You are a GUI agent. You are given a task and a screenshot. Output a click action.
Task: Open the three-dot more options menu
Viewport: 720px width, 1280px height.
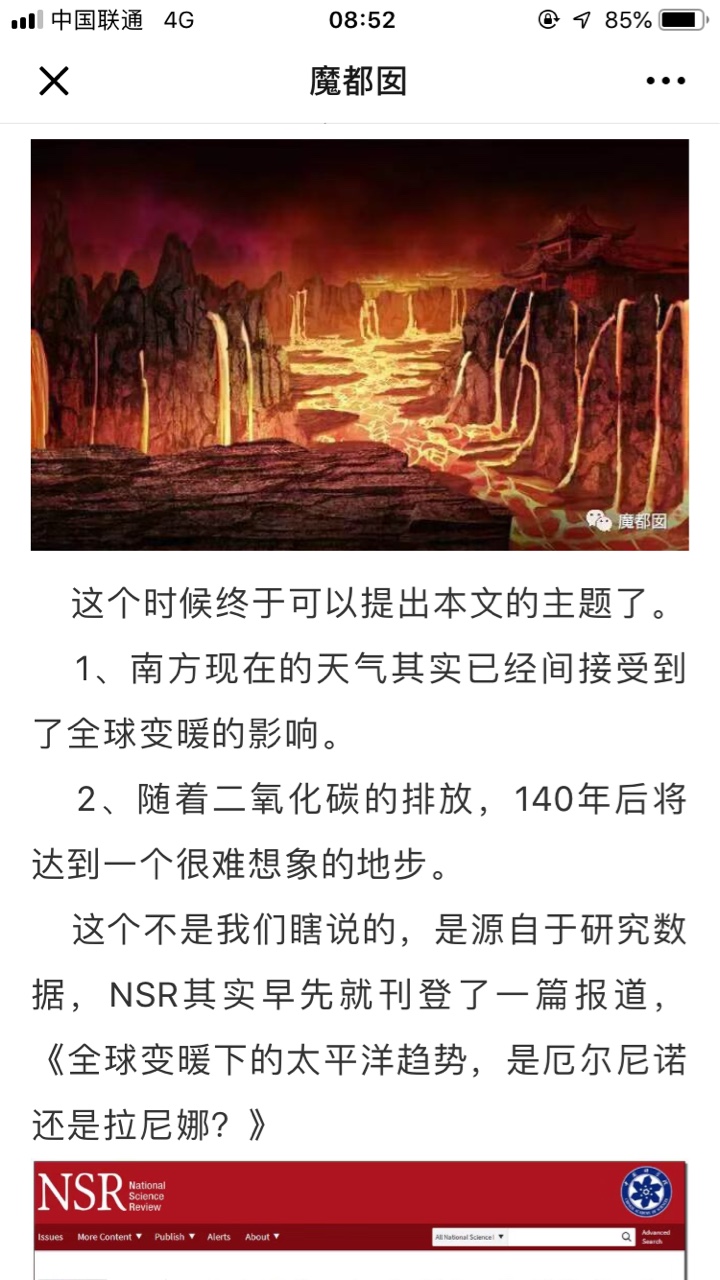665,81
